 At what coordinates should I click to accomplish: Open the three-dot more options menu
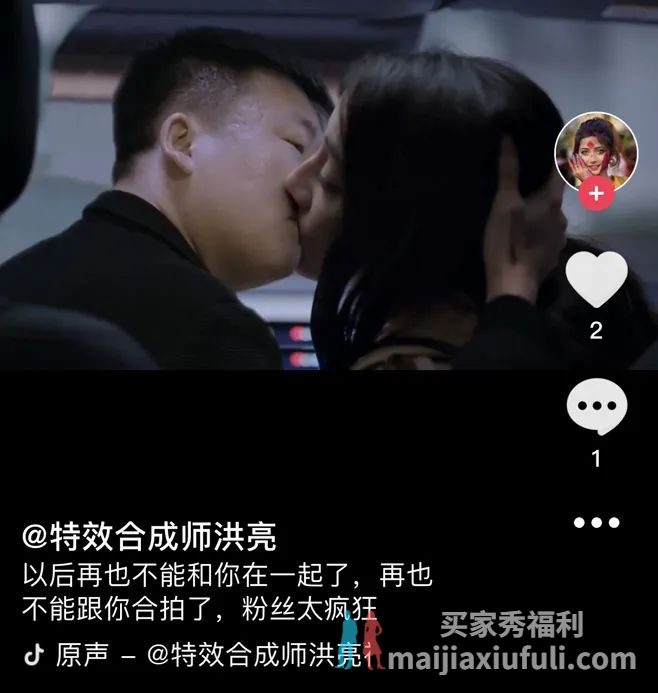click(x=596, y=522)
